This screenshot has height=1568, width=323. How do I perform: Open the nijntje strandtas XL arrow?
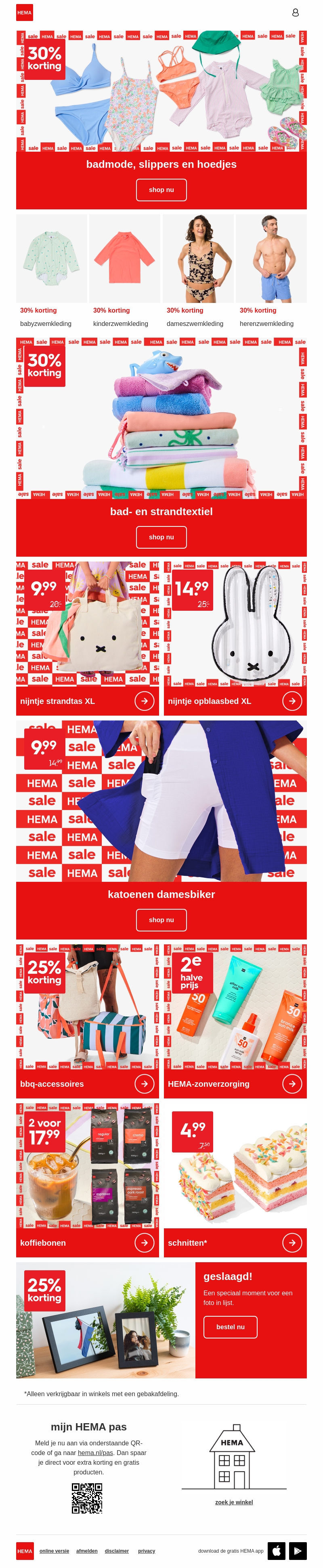tap(144, 701)
